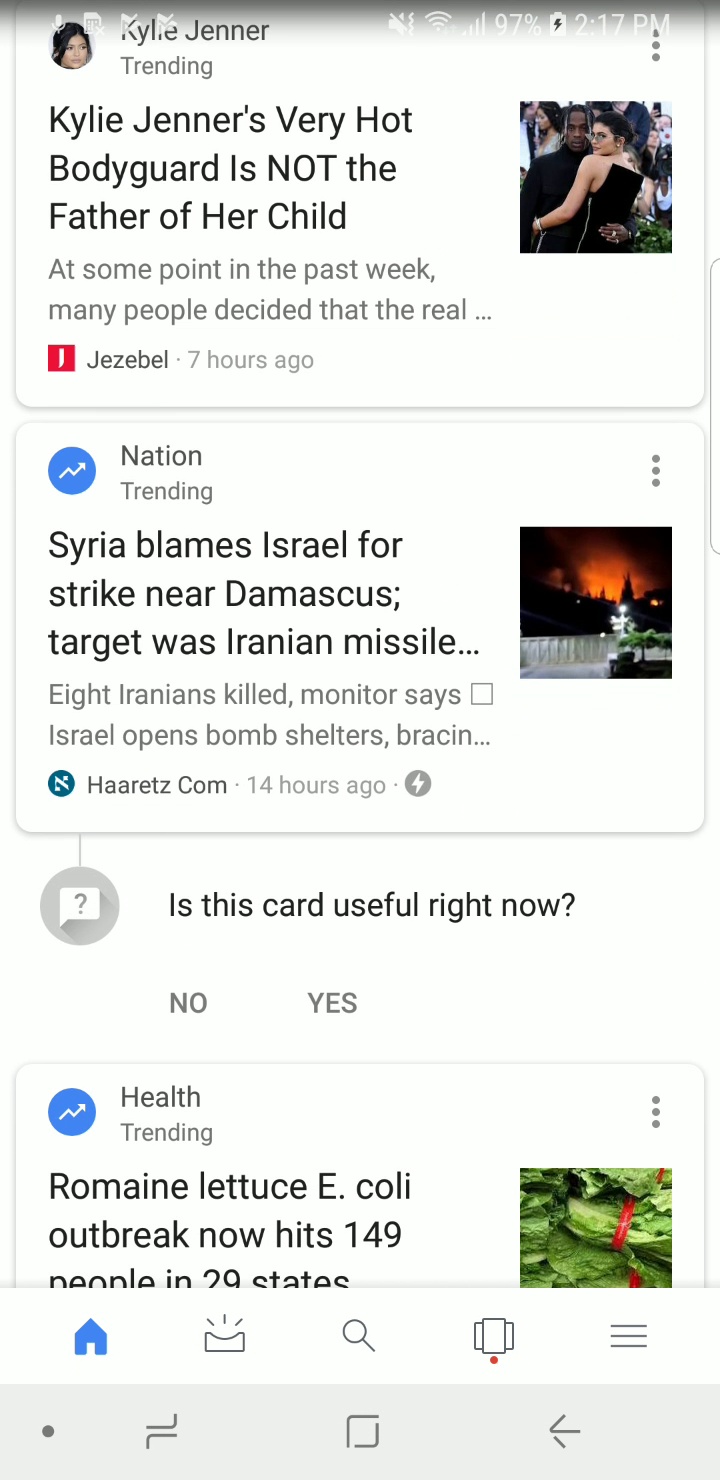Viewport: 720px width, 1480px height.
Task: Read Syria blames Israel article
Action: tap(264, 593)
